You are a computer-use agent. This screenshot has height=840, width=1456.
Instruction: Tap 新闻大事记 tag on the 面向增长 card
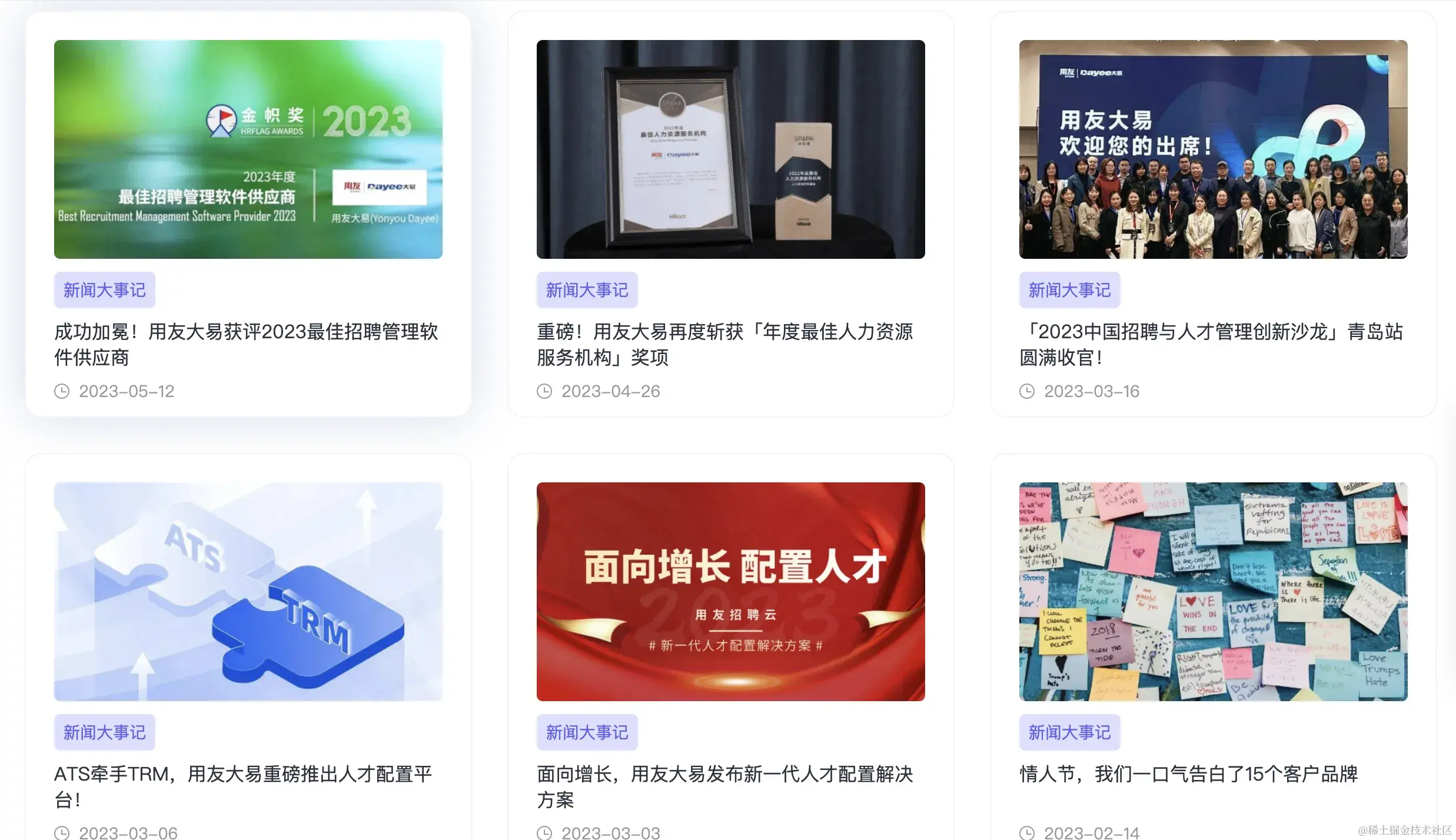[x=587, y=732]
